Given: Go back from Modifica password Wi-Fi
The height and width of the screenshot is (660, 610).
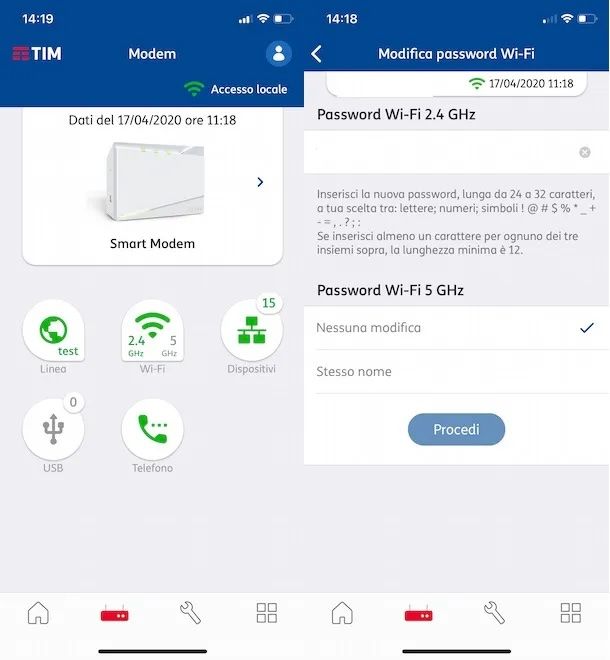Looking at the screenshot, I should pyautogui.click(x=317, y=54).
